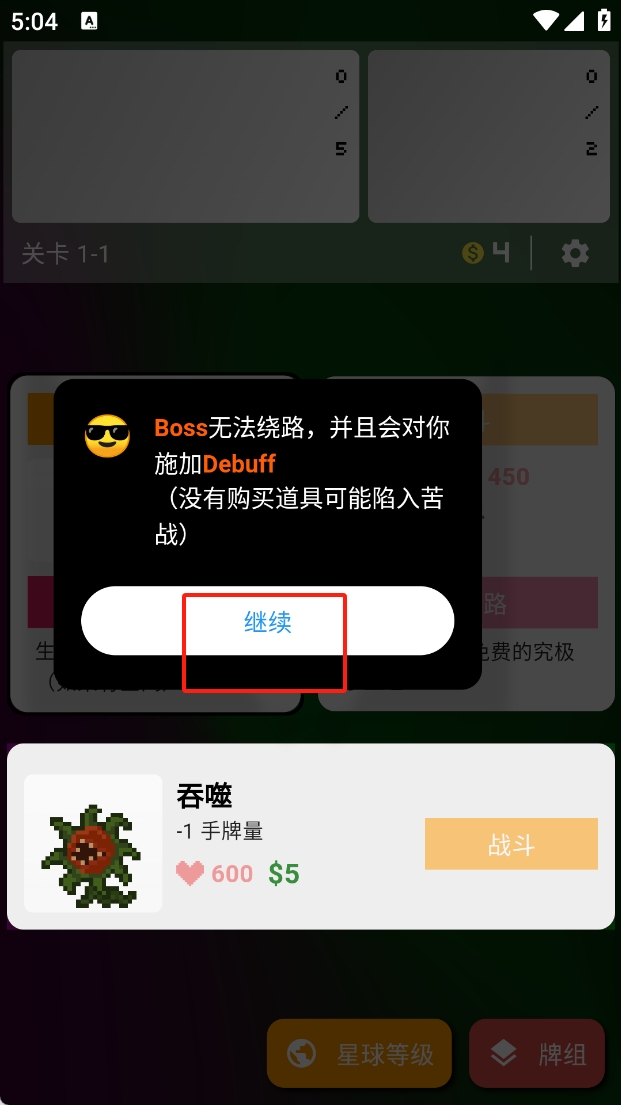This screenshot has height=1105, width=621.
Task: Tap 继续 to dismiss the Boss tip
Action: (267, 621)
